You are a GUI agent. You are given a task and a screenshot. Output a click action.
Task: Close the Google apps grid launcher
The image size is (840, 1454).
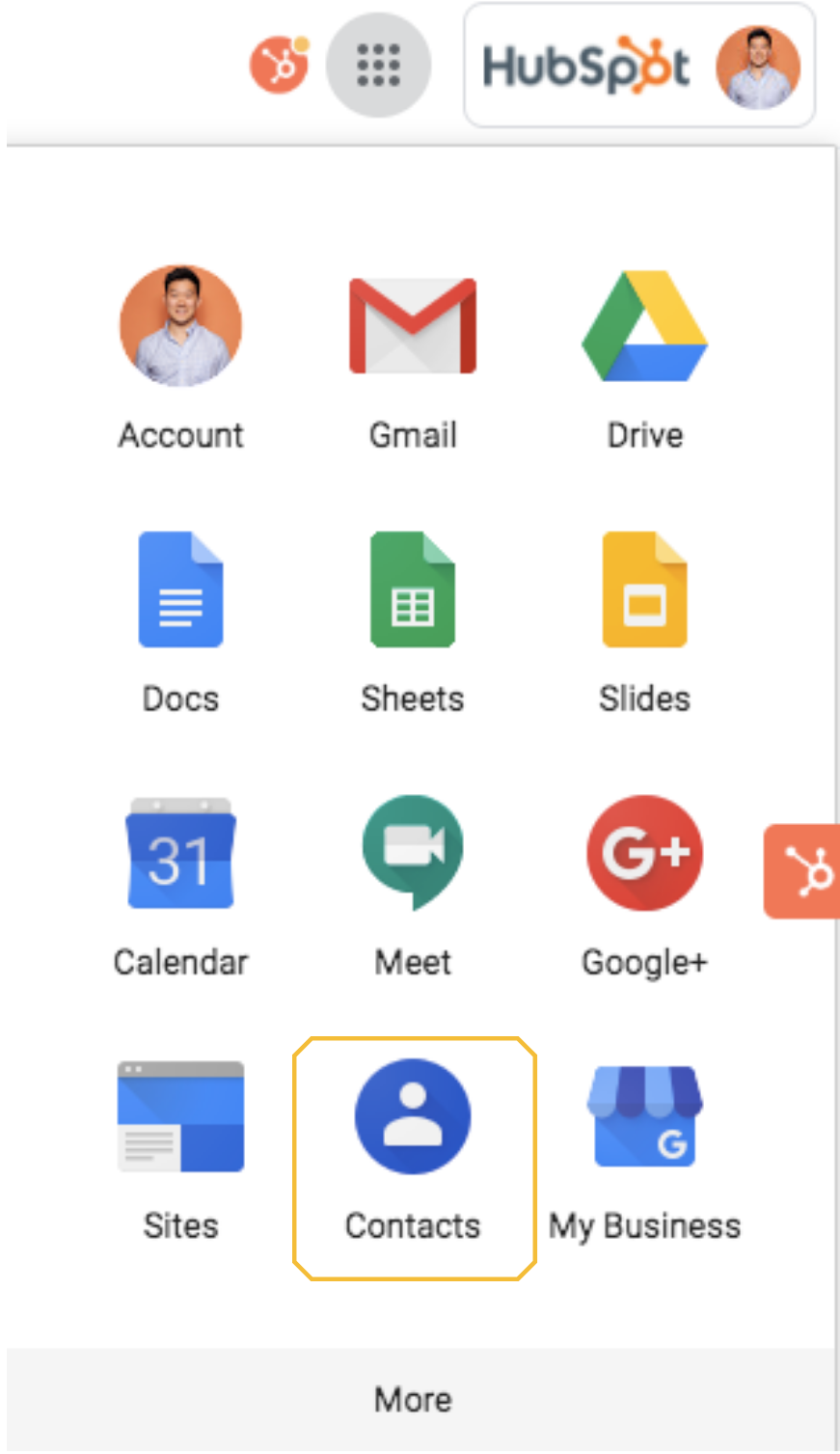[378, 66]
